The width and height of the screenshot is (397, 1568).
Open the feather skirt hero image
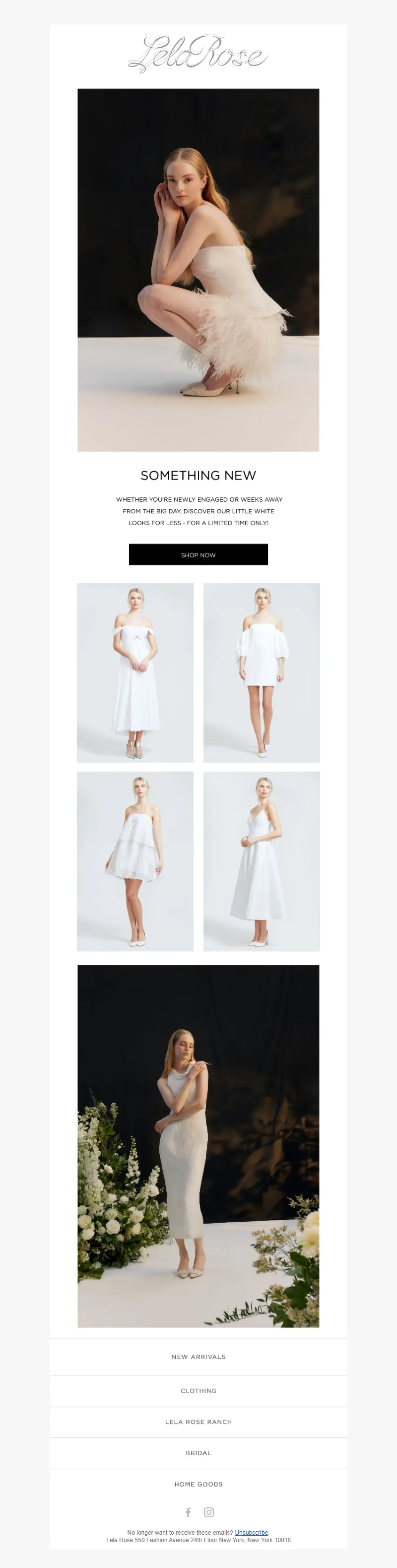pyautogui.click(x=198, y=270)
